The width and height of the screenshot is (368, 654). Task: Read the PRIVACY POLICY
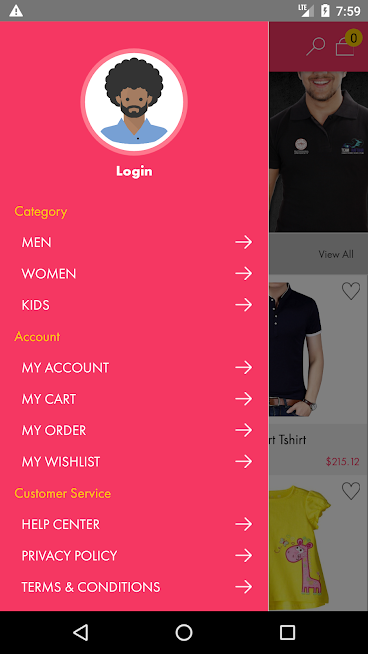134,556
